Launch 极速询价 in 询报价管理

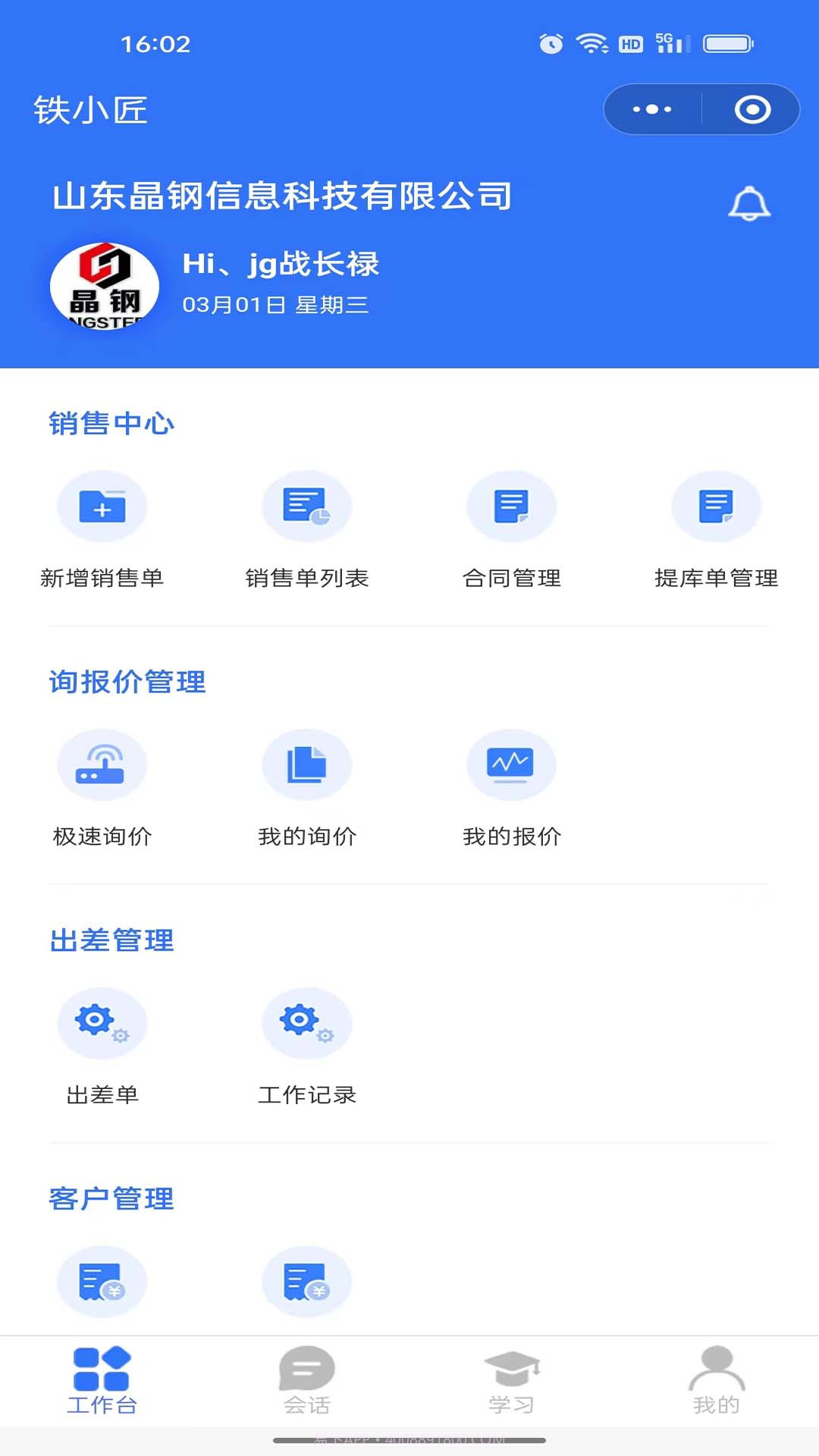click(x=102, y=764)
